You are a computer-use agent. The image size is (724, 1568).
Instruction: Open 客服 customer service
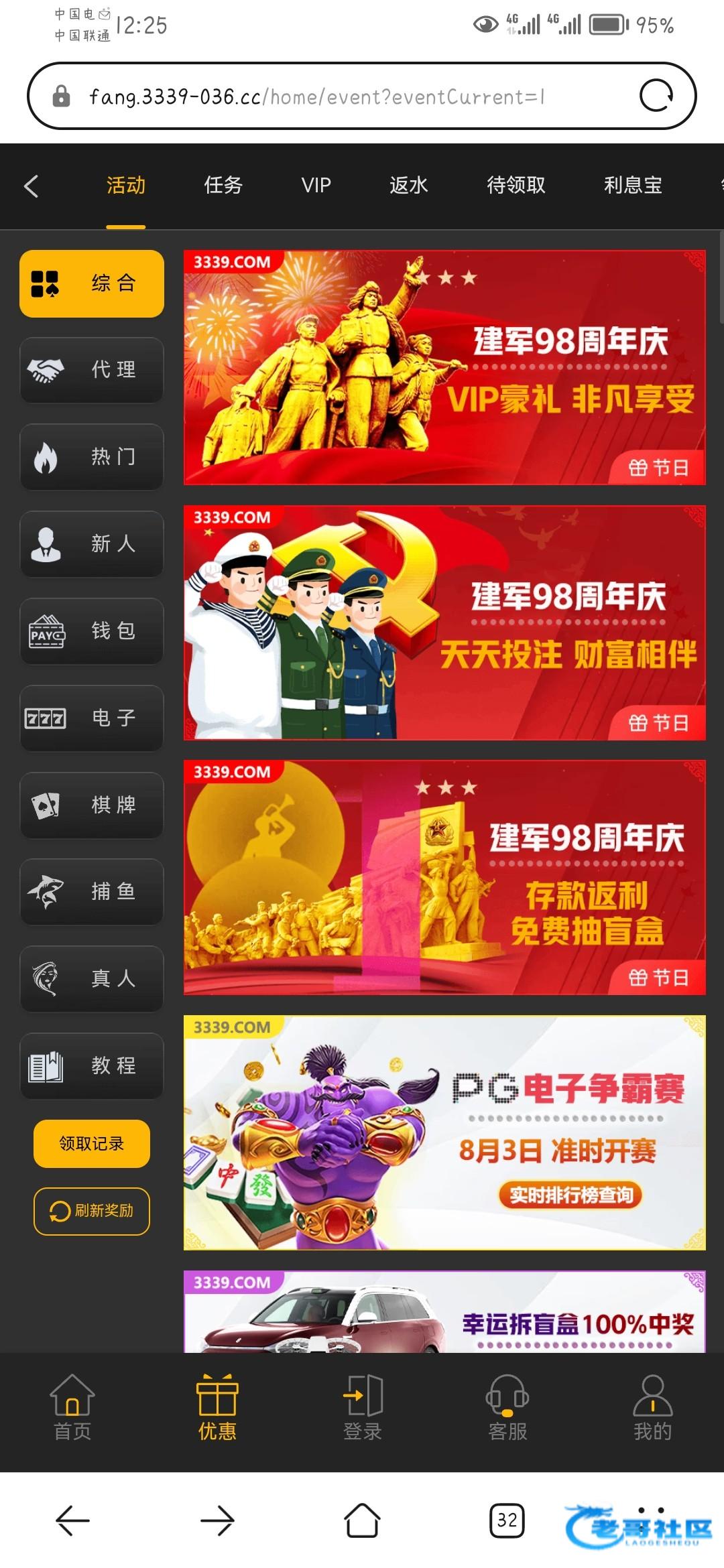(507, 1407)
